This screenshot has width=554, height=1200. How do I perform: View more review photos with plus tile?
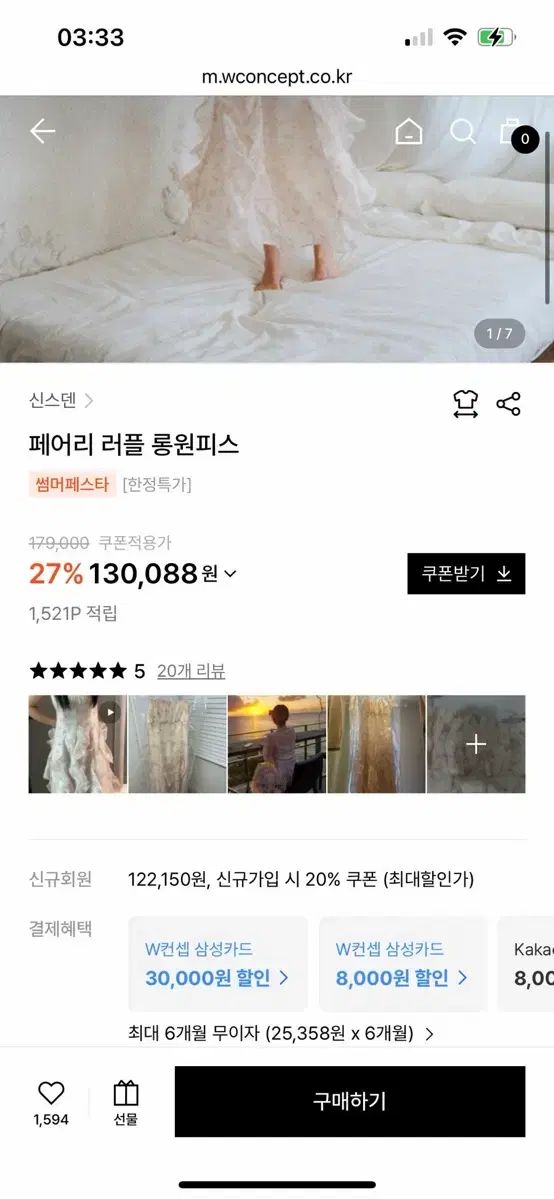[x=476, y=744]
